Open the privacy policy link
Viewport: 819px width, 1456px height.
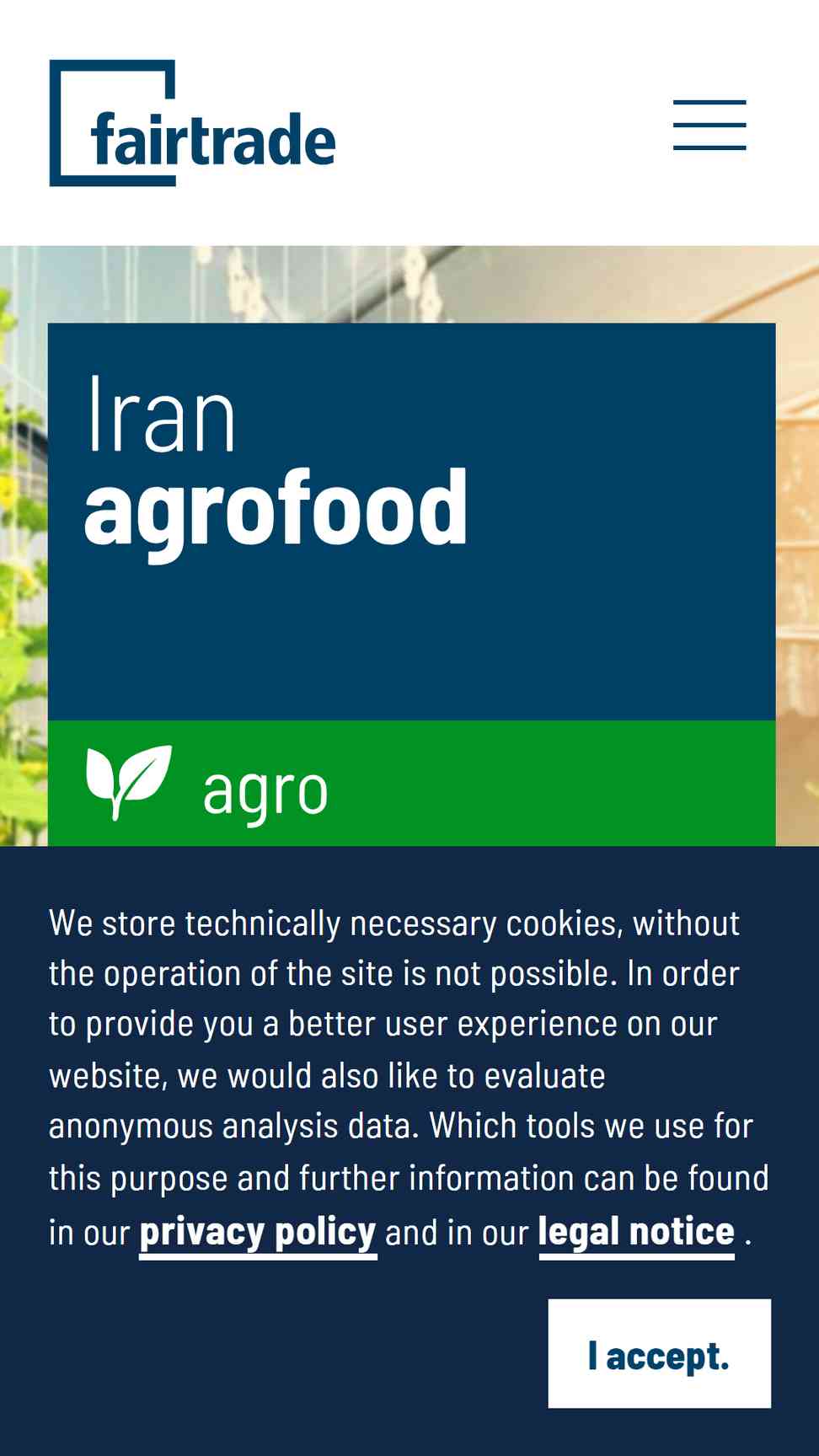pyautogui.click(x=258, y=1233)
